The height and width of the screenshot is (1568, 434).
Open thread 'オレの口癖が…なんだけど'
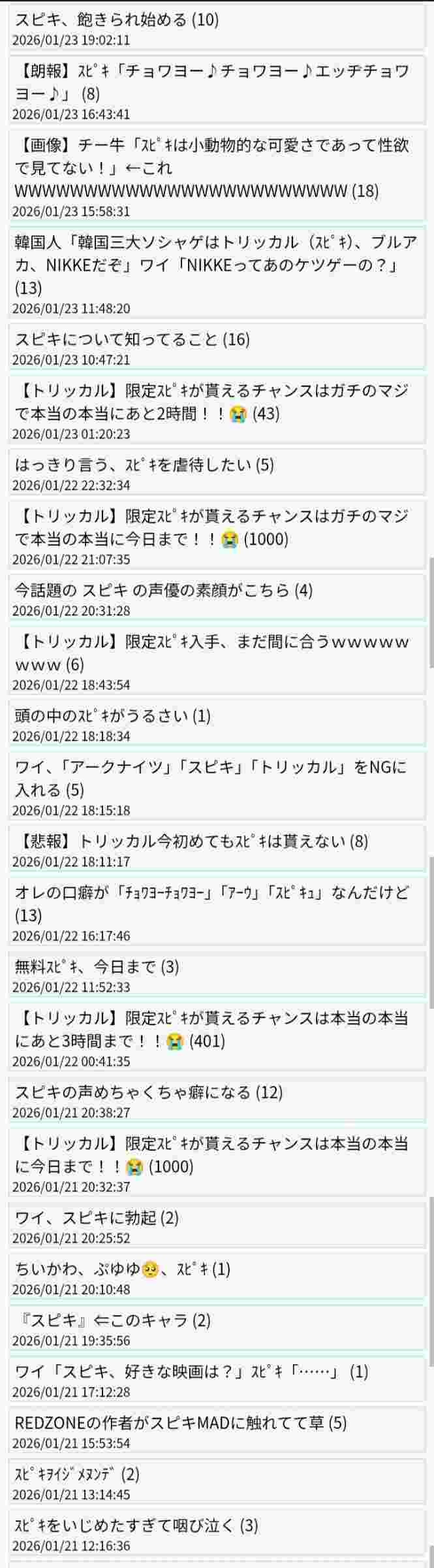[x=211, y=904]
